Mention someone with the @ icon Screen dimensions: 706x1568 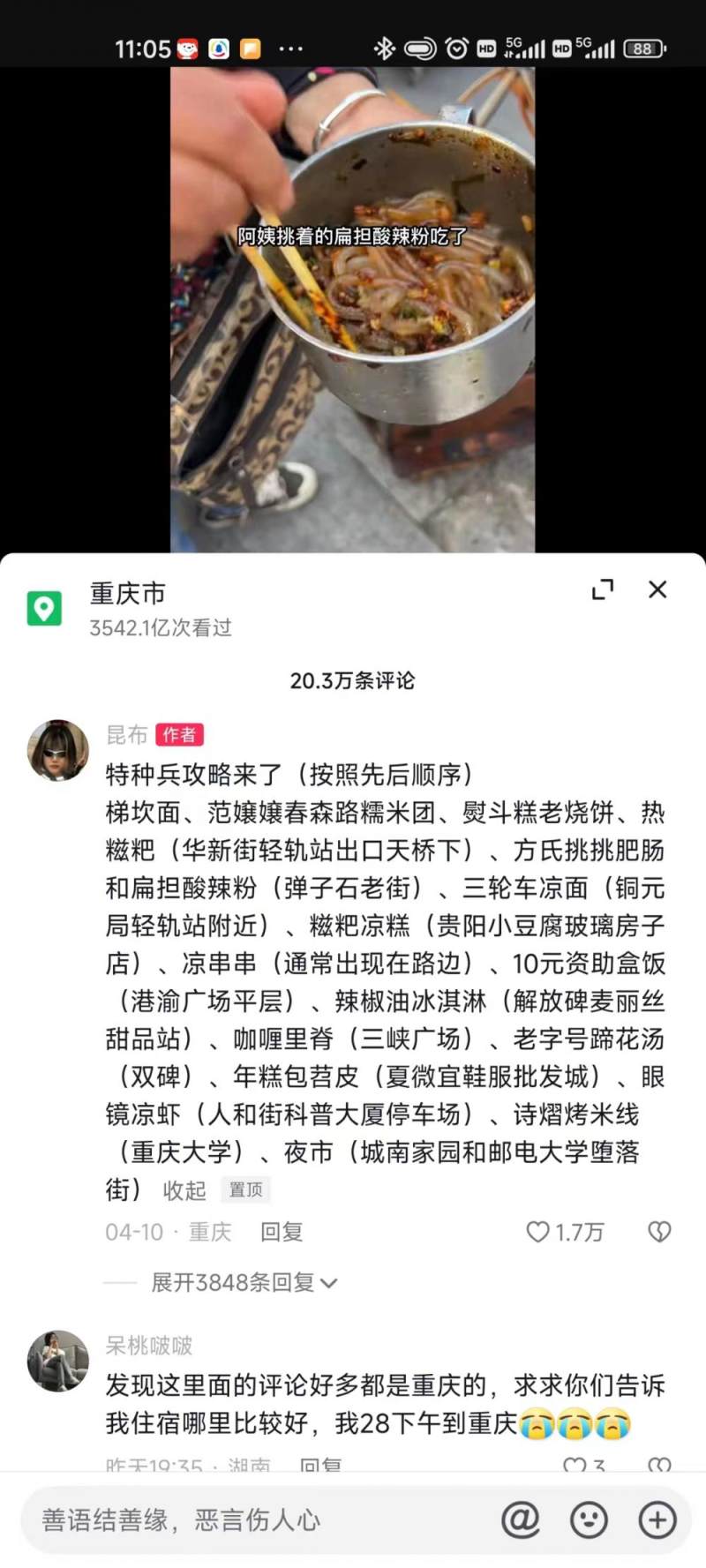coord(520,1519)
